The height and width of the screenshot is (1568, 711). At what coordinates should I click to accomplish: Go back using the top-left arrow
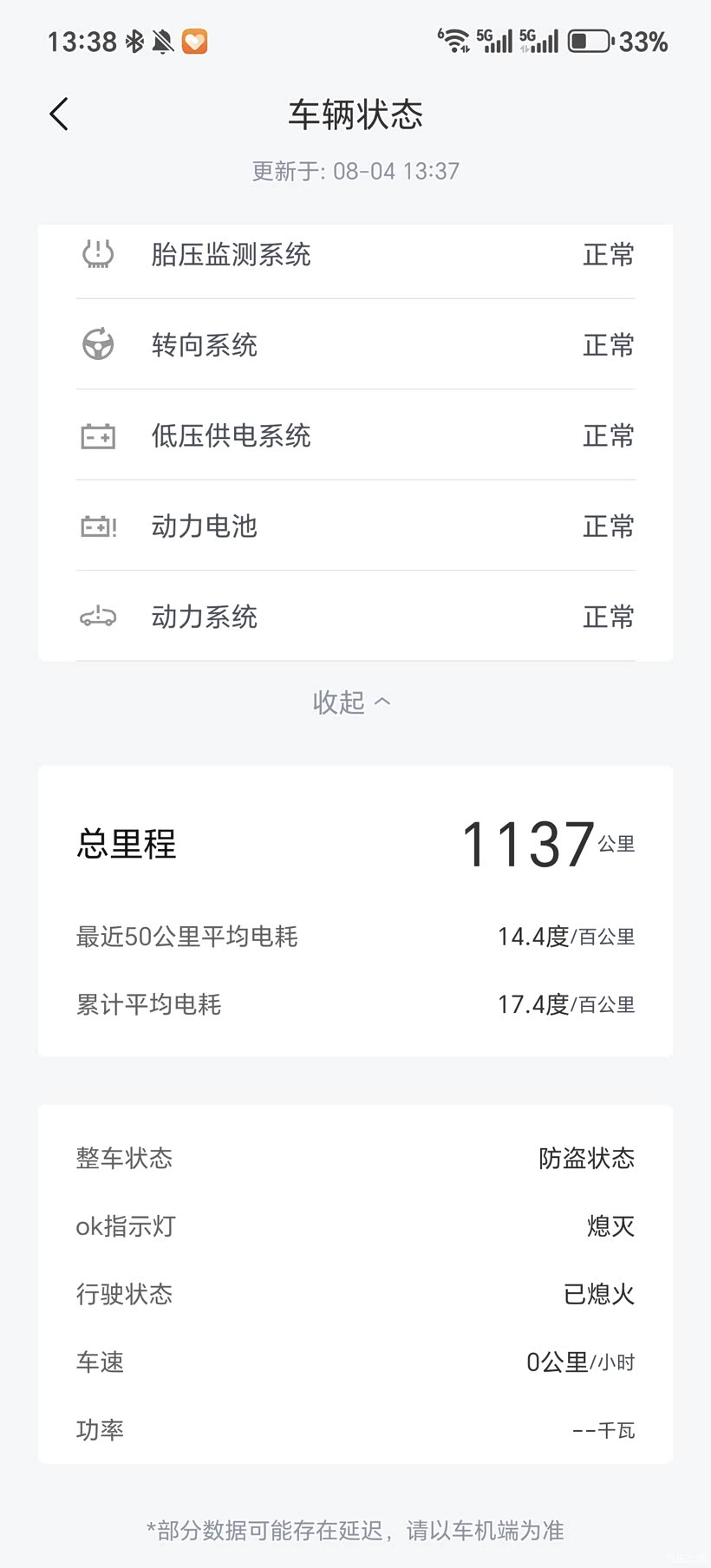[x=59, y=114]
